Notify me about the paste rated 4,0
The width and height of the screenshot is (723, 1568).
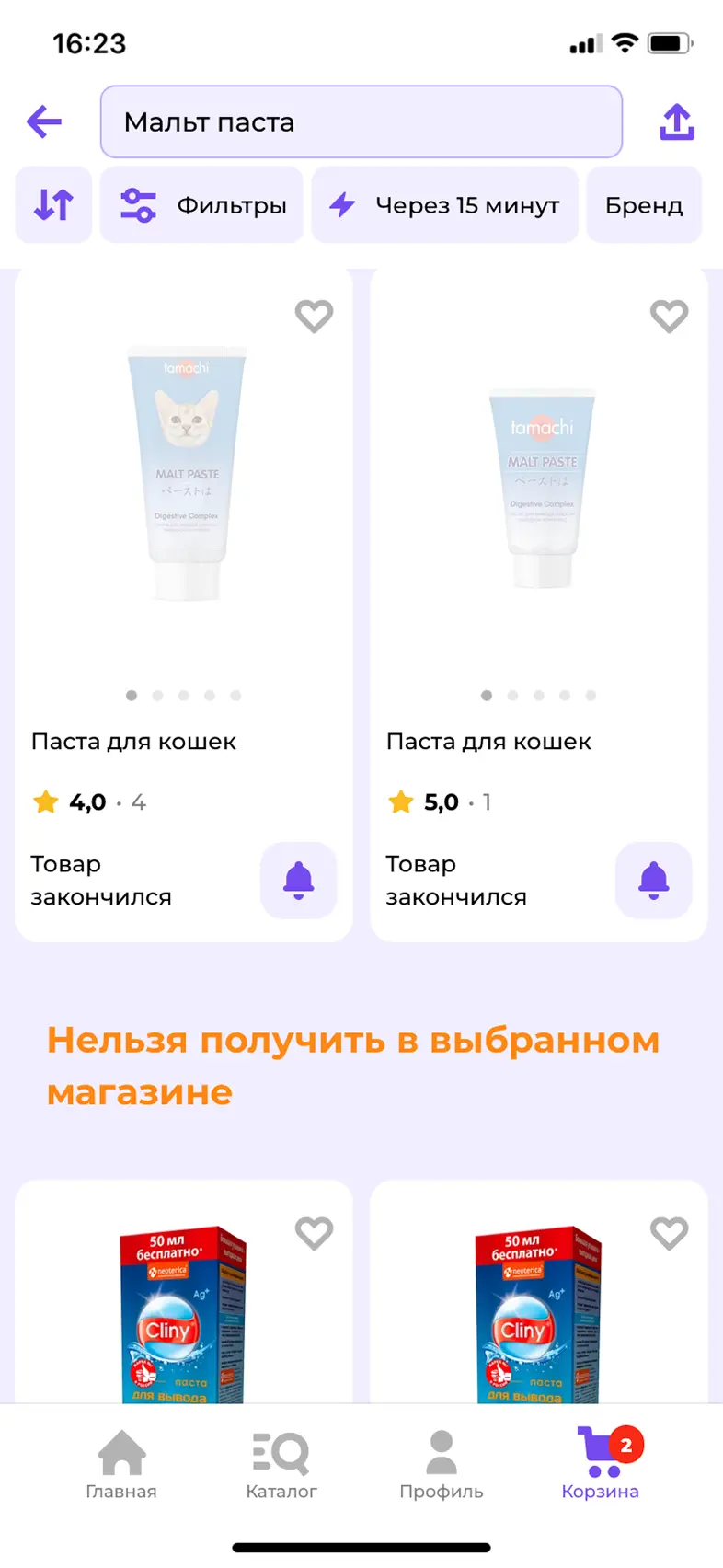(x=298, y=880)
